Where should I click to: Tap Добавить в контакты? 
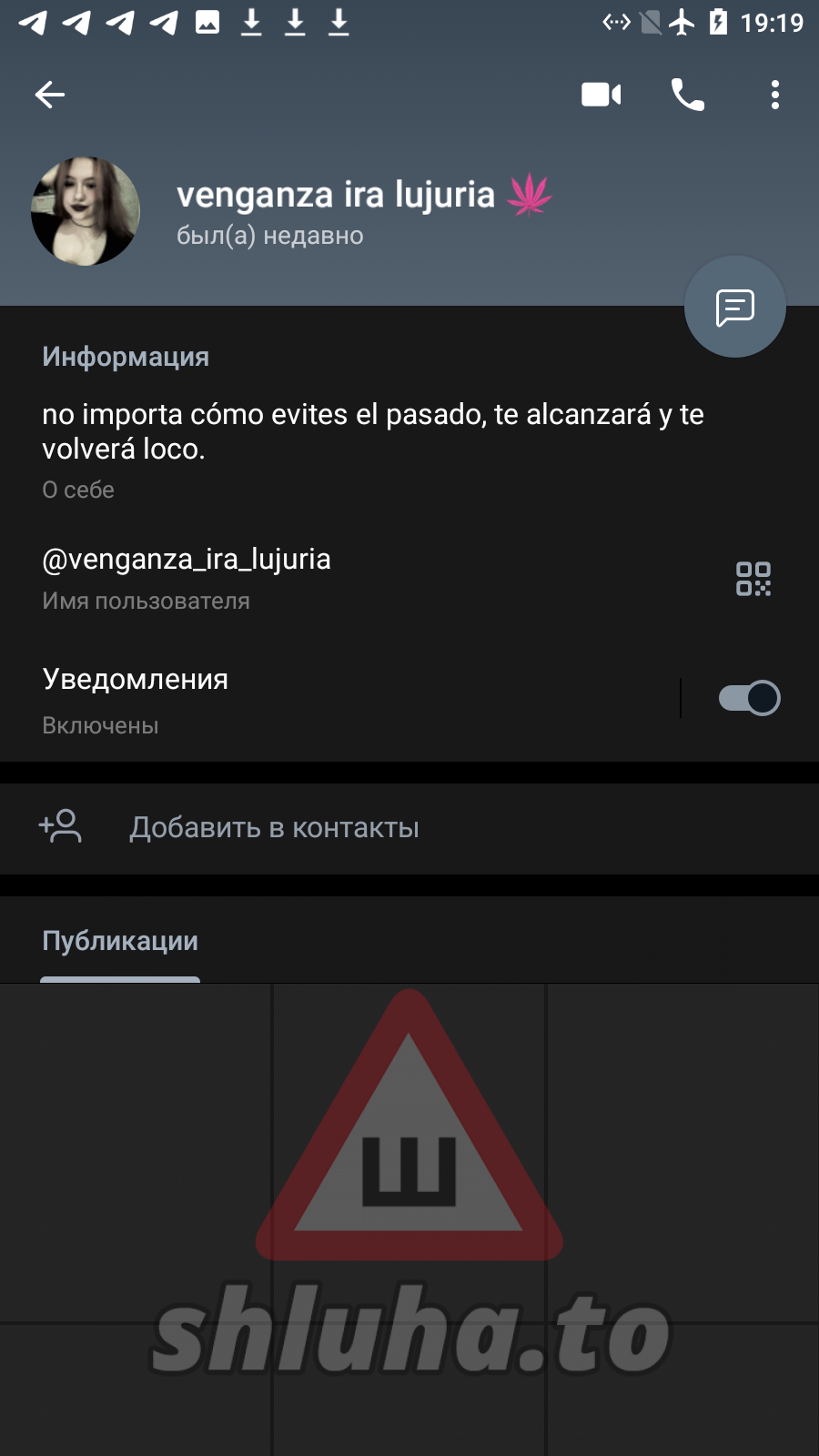tap(273, 828)
